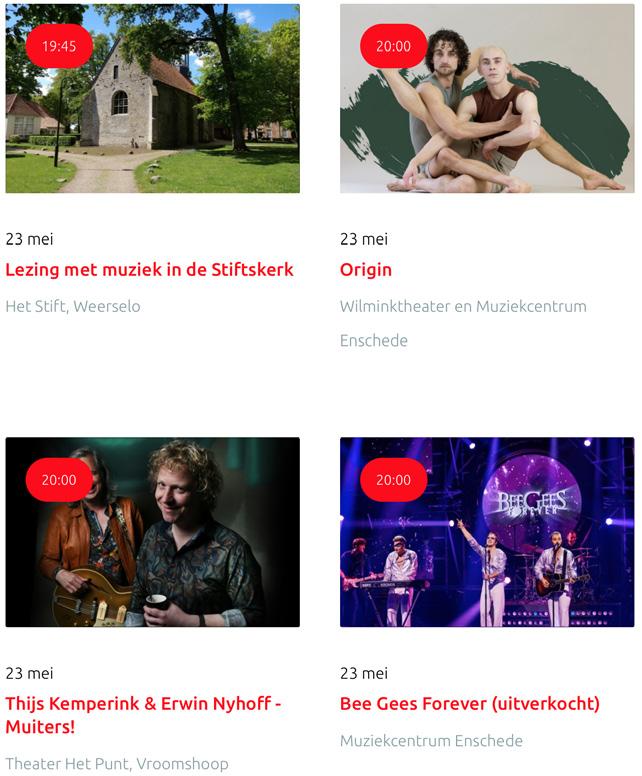Open the Stiftskerk church event photo
The width and height of the screenshot is (642, 776).
[x=152, y=110]
